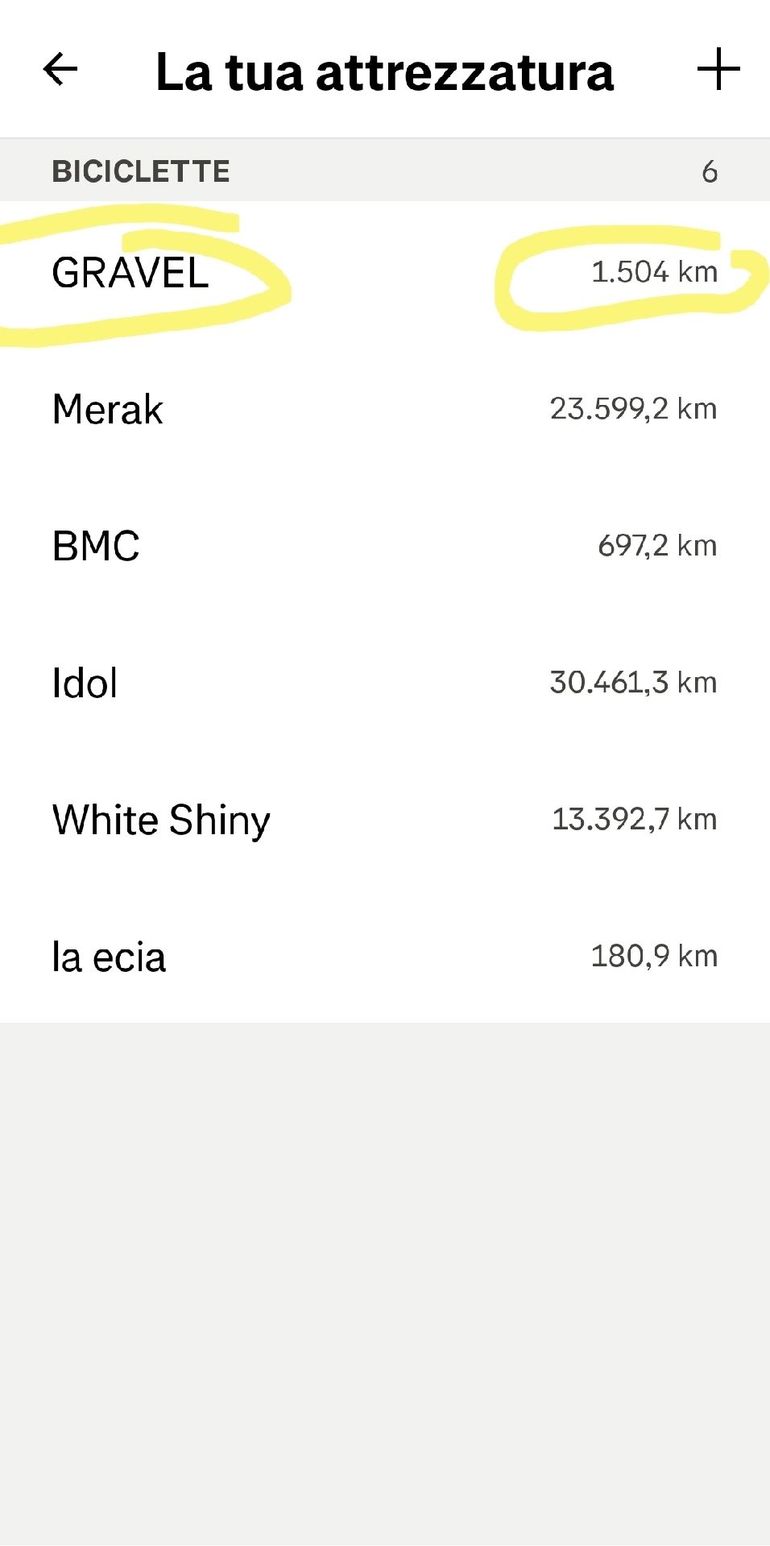This screenshot has height=1546, width=770.
Task: Tap the la ecia bike row
Action: (385, 956)
